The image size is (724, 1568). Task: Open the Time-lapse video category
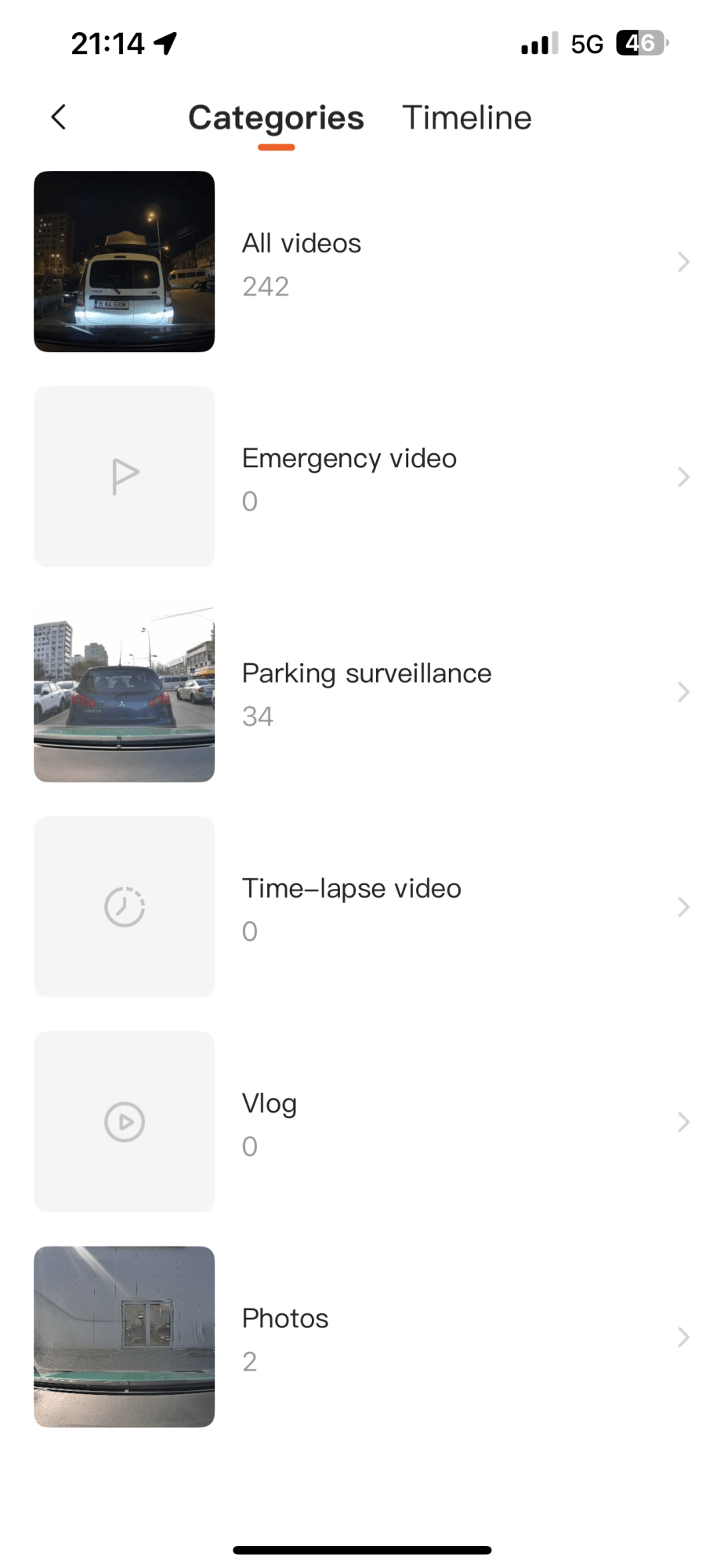[x=360, y=907]
